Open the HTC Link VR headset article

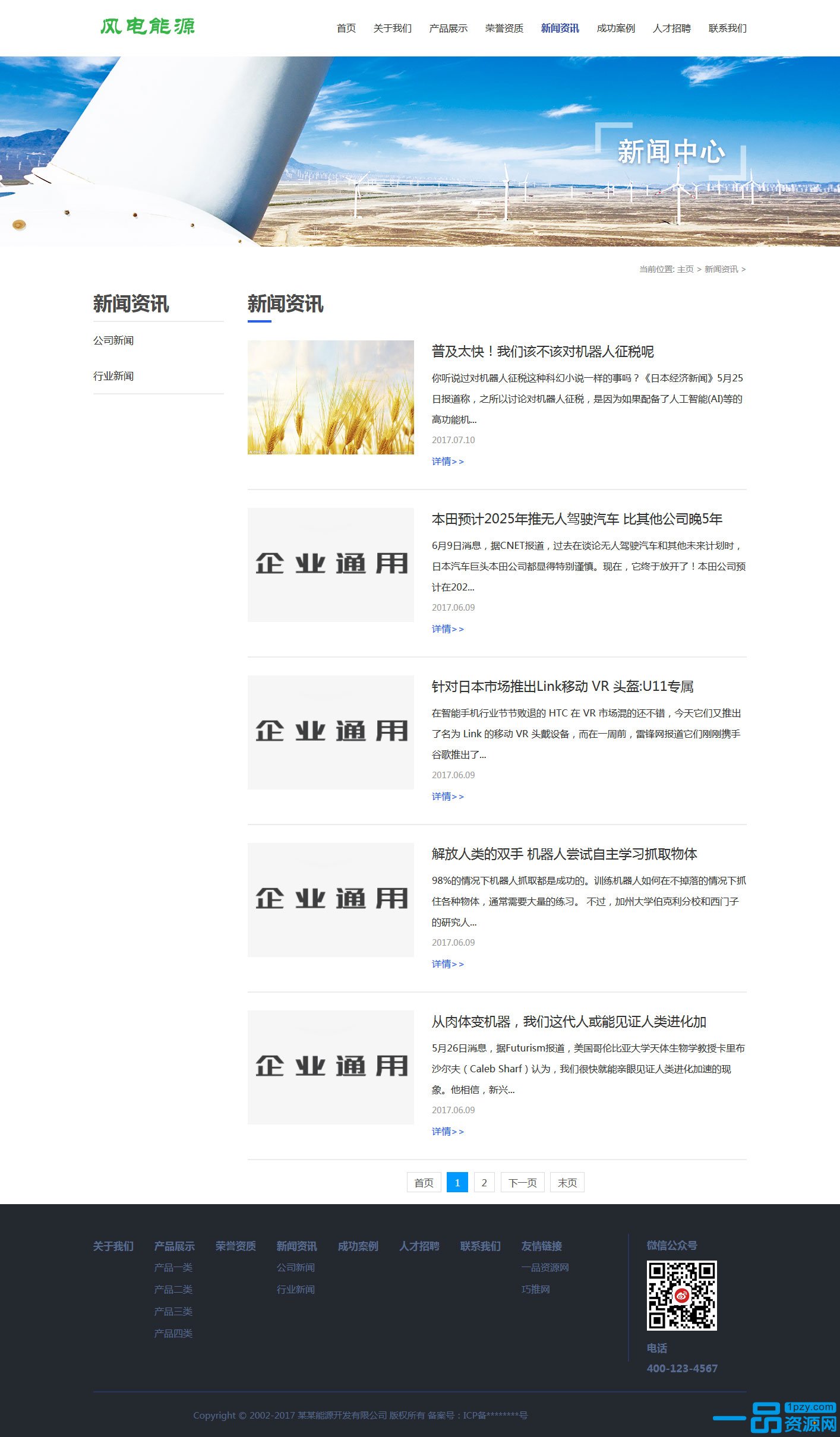[x=562, y=687]
